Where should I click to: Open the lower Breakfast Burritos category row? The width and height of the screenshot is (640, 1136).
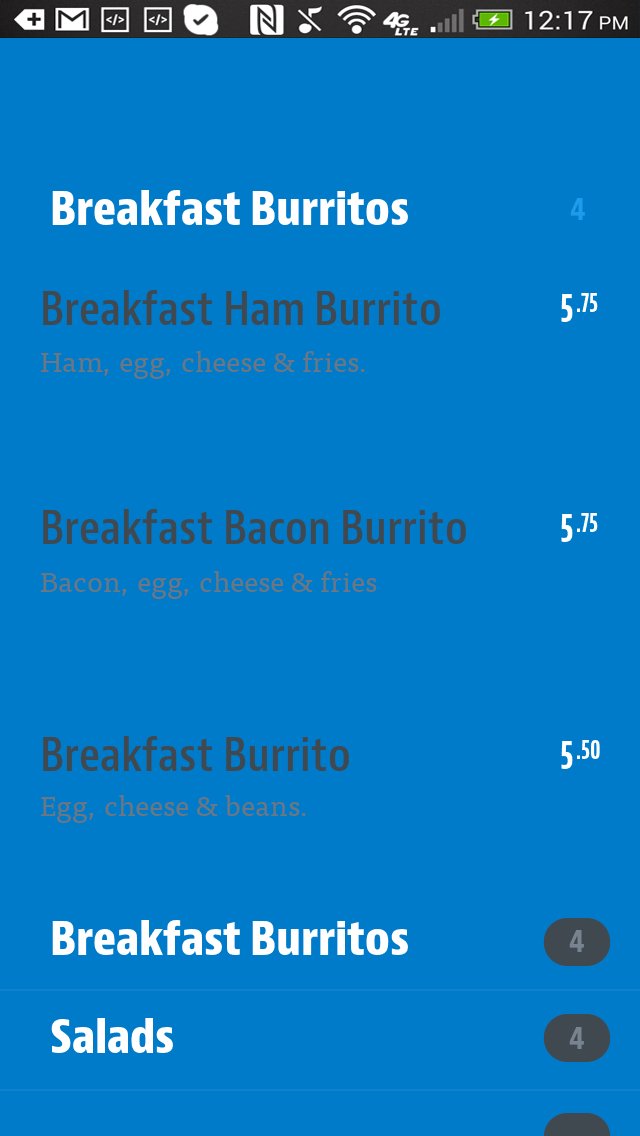click(x=230, y=940)
